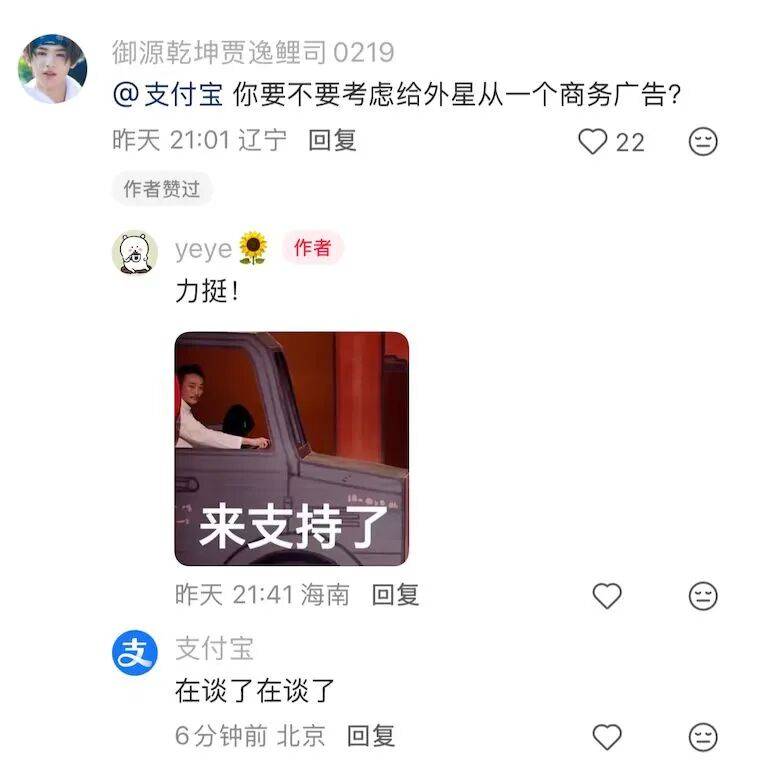This screenshot has width=780, height=762.
Task: Like yeye's 力挺 reply
Action: click(607, 596)
